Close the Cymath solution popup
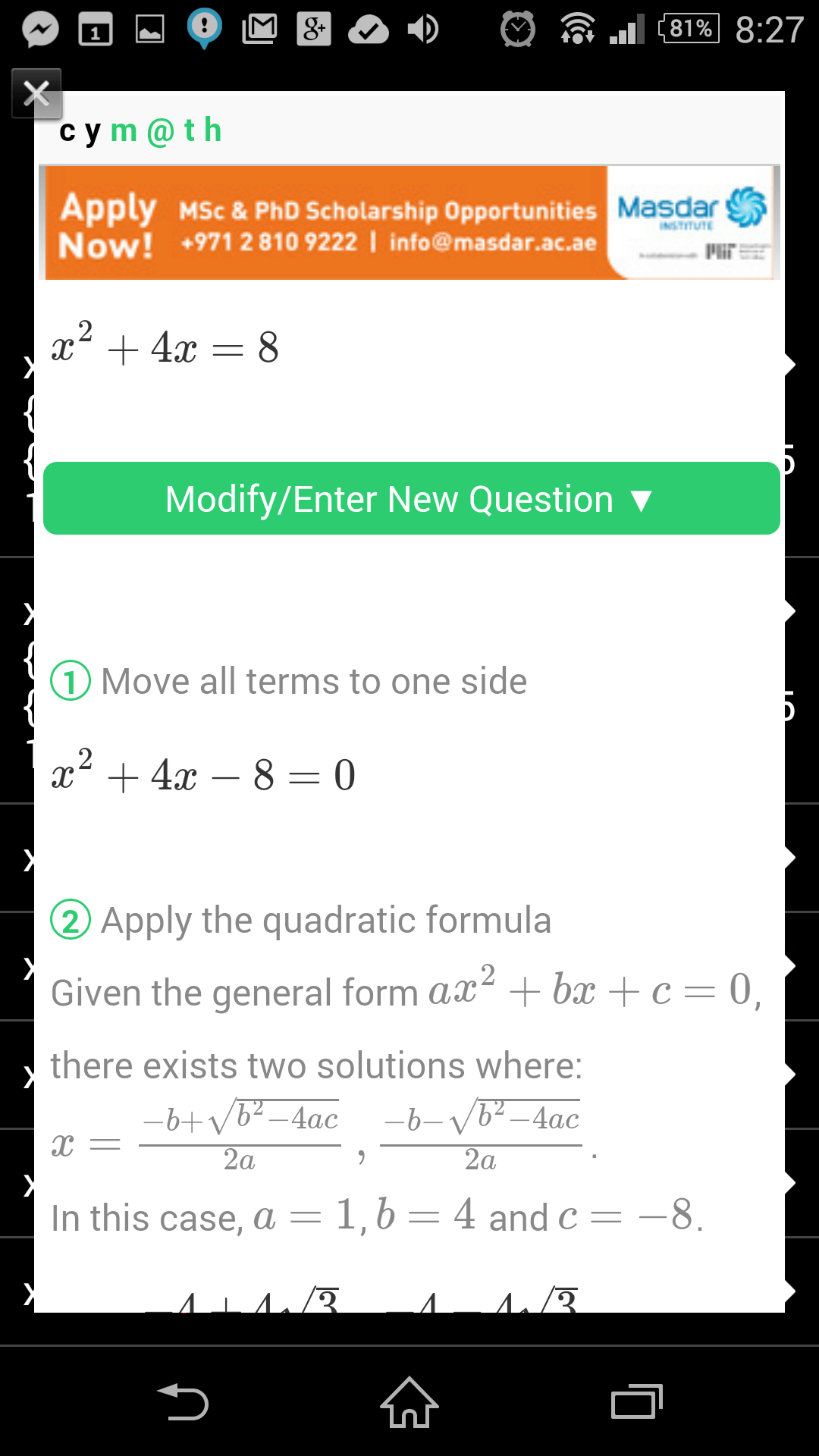819x1456 pixels. pyautogui.click(x=36, y=94)
